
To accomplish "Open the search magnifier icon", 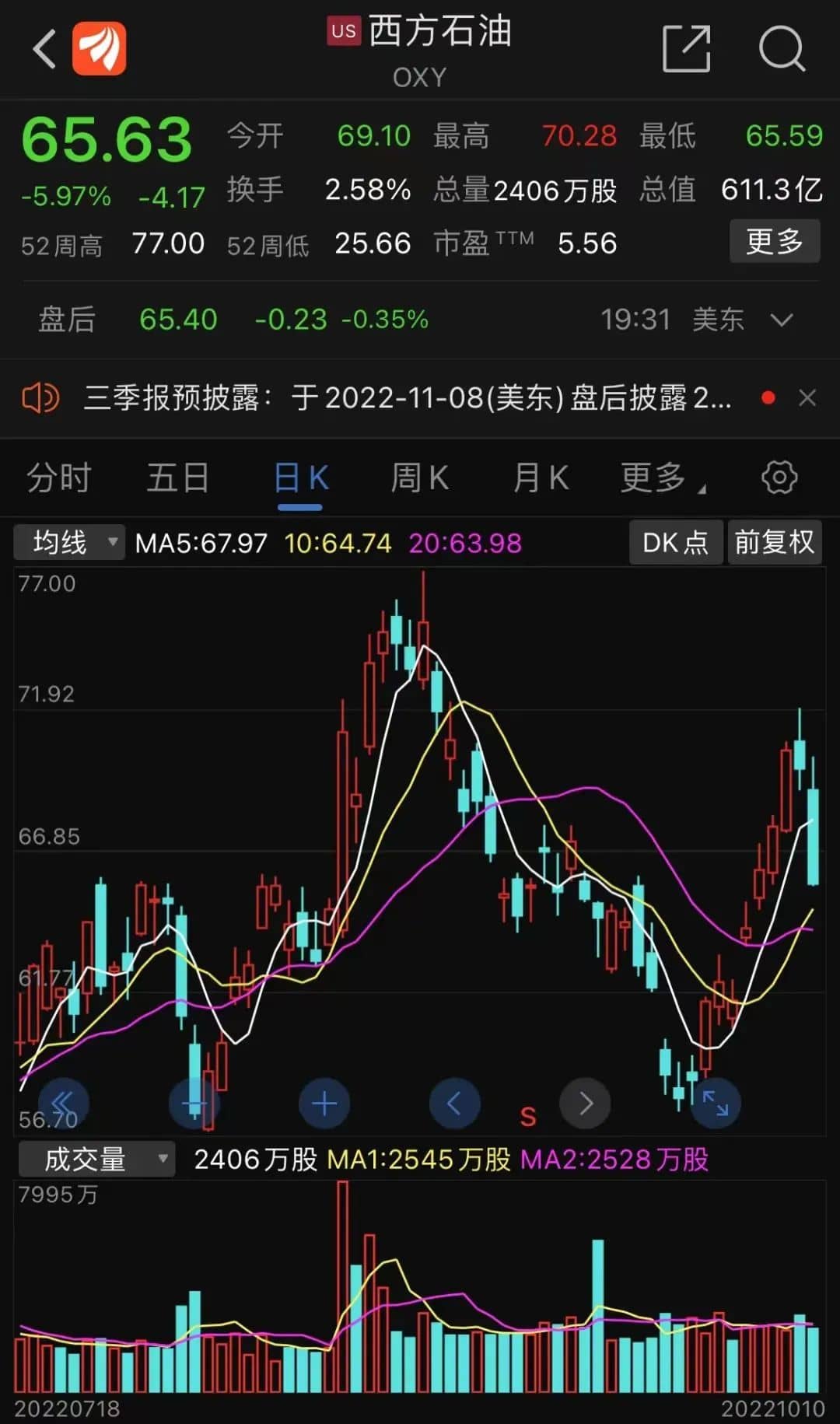I will pyautogui.click(x=781, y=49).
